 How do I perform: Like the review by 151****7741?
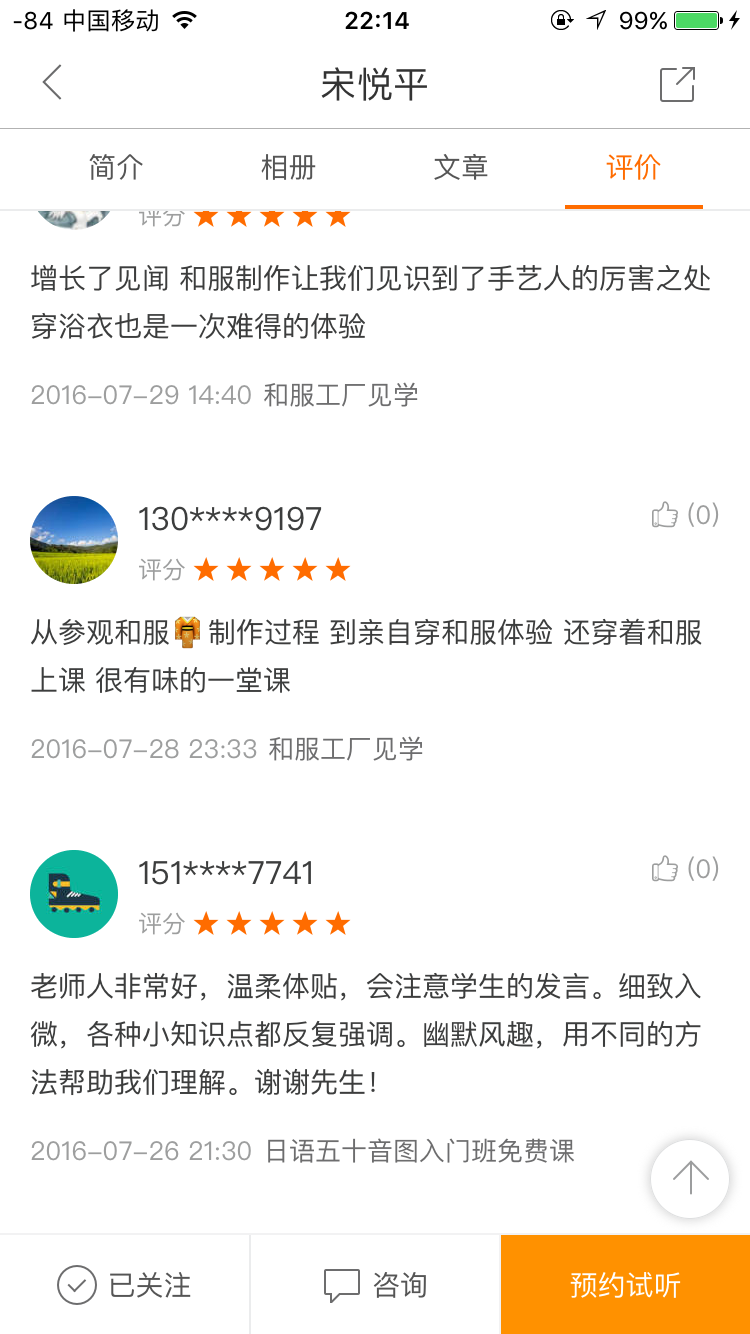click(x=684, y=869)
